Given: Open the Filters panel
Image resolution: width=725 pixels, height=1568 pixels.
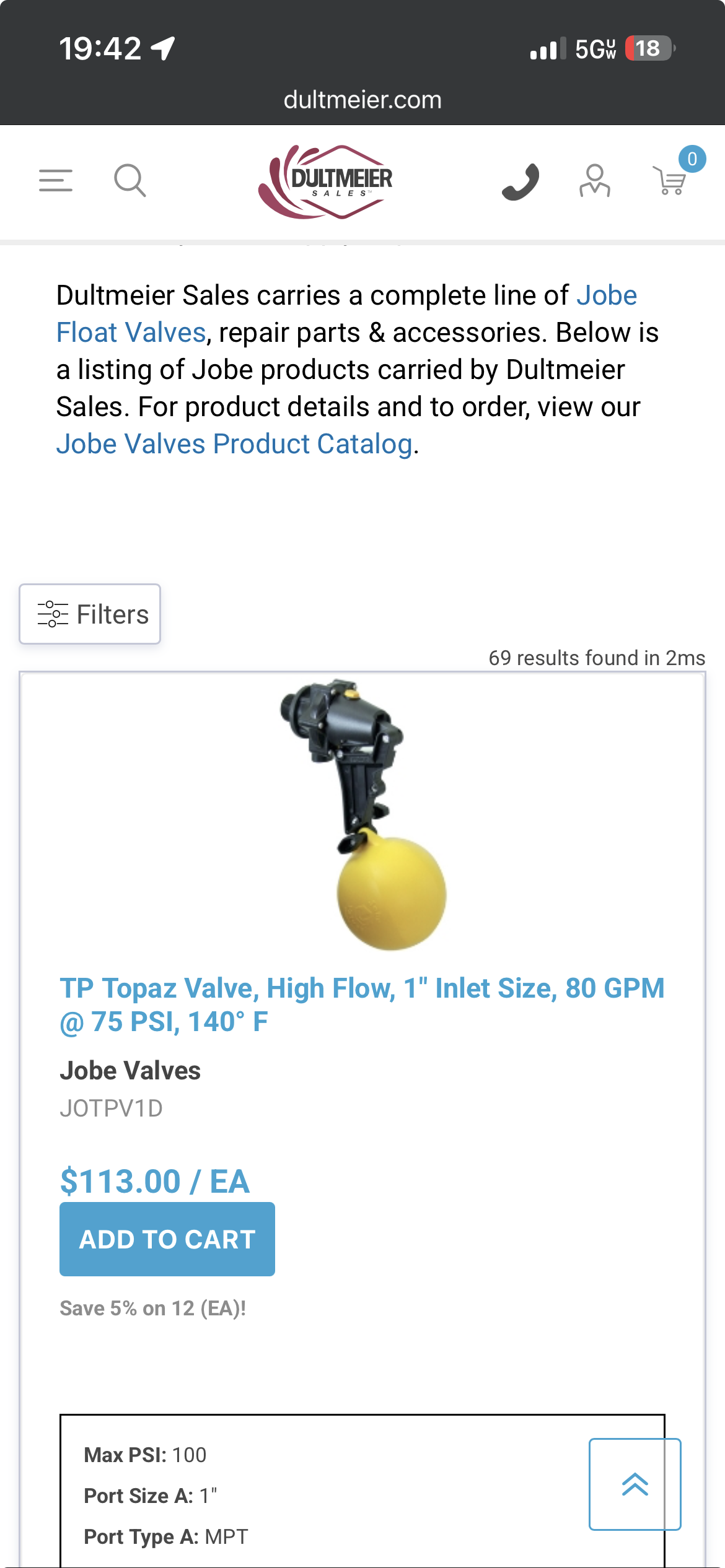Looking at the screenshot, I should point(90,614).
